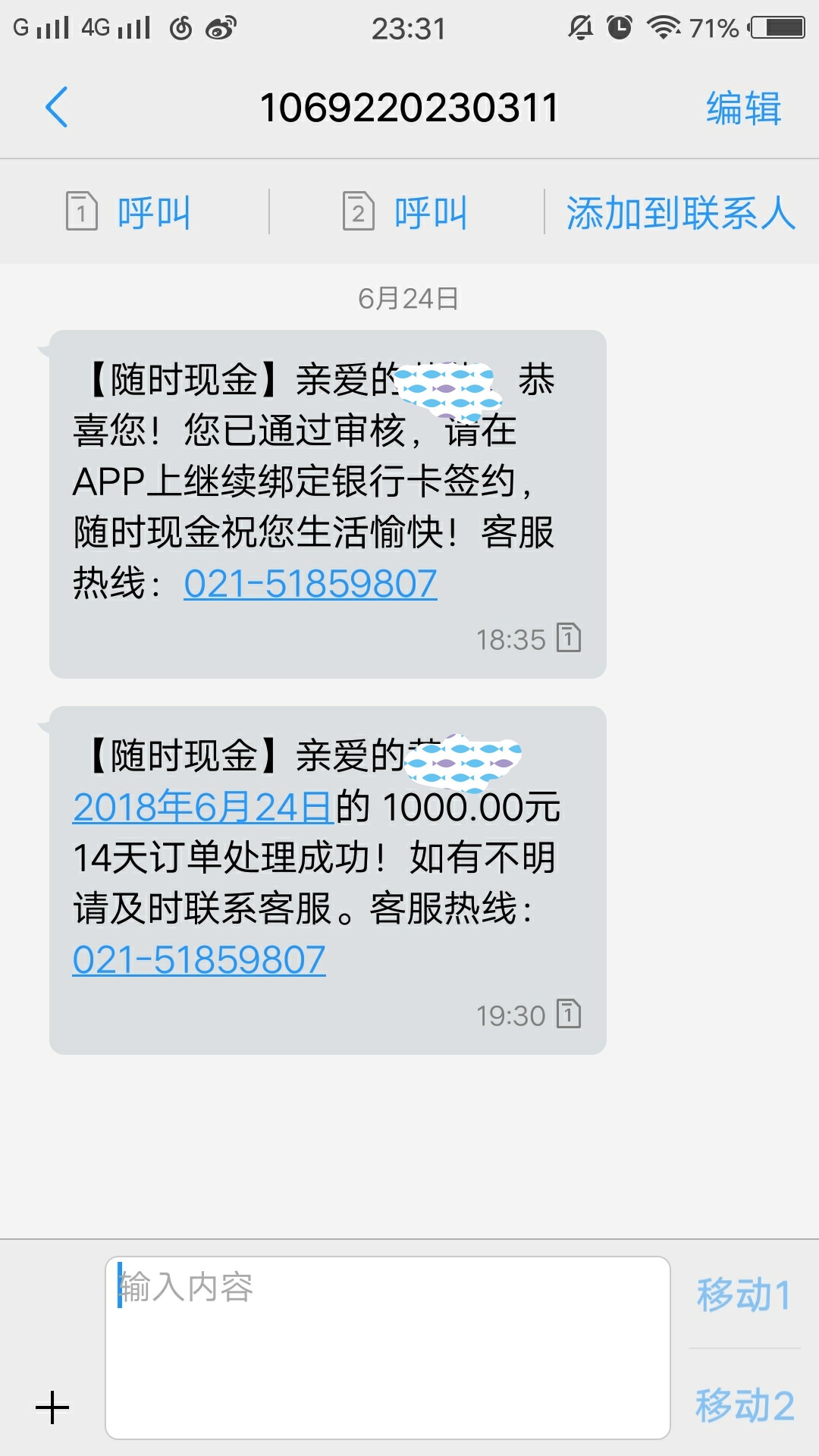The height and width of the screenshot is (1456, 819).
Task: Send the message via 移动1
Action: 744,1294
